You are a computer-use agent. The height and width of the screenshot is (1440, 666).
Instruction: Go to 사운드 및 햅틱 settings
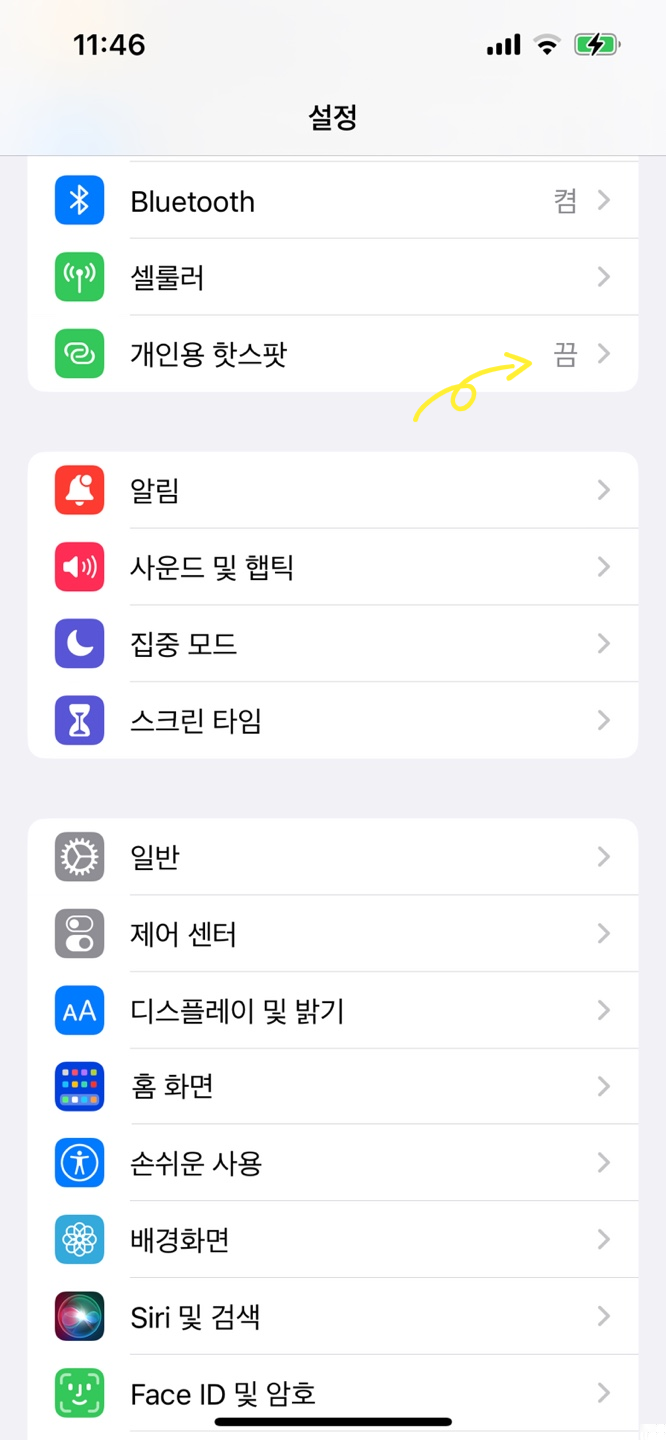[332, 567]
